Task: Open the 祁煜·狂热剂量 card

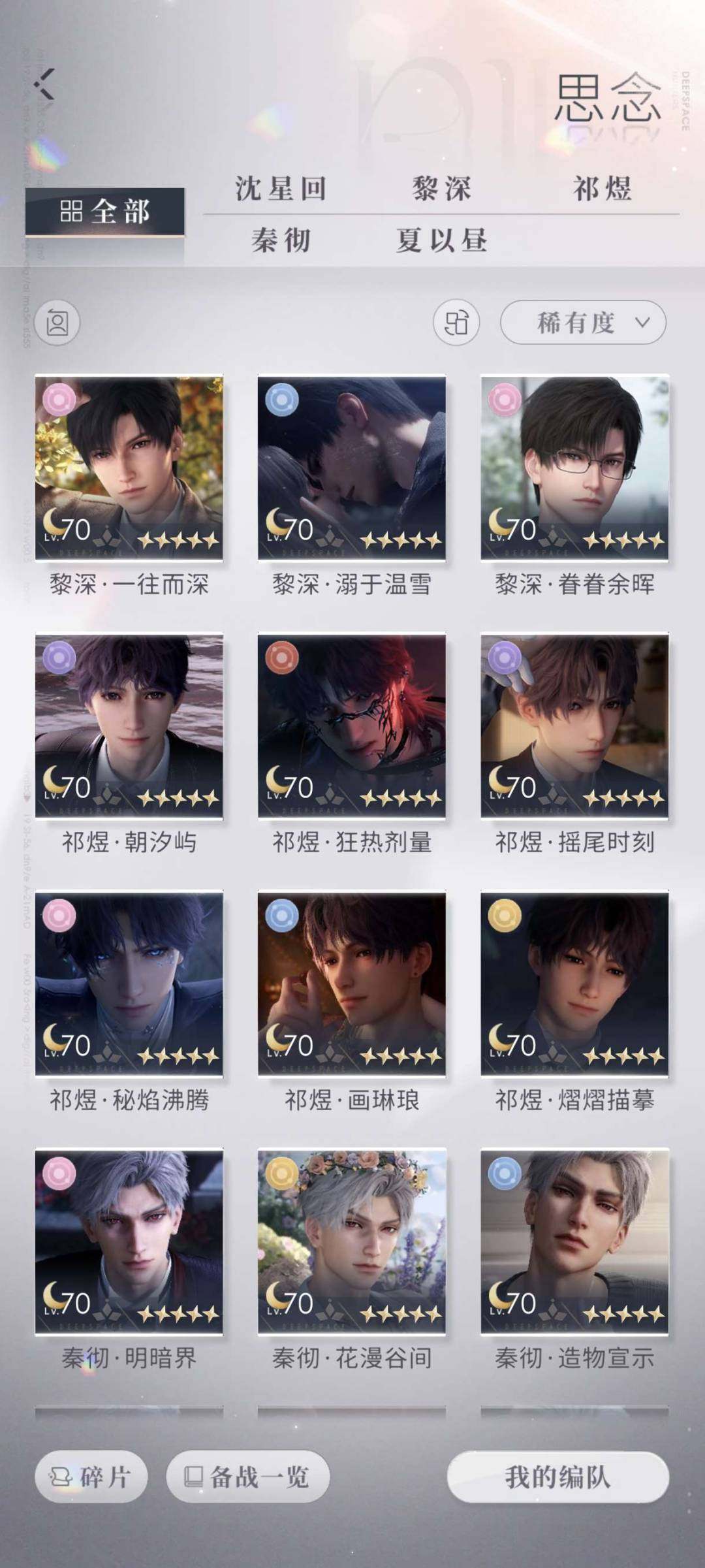Action: click(x=352, y=726)
